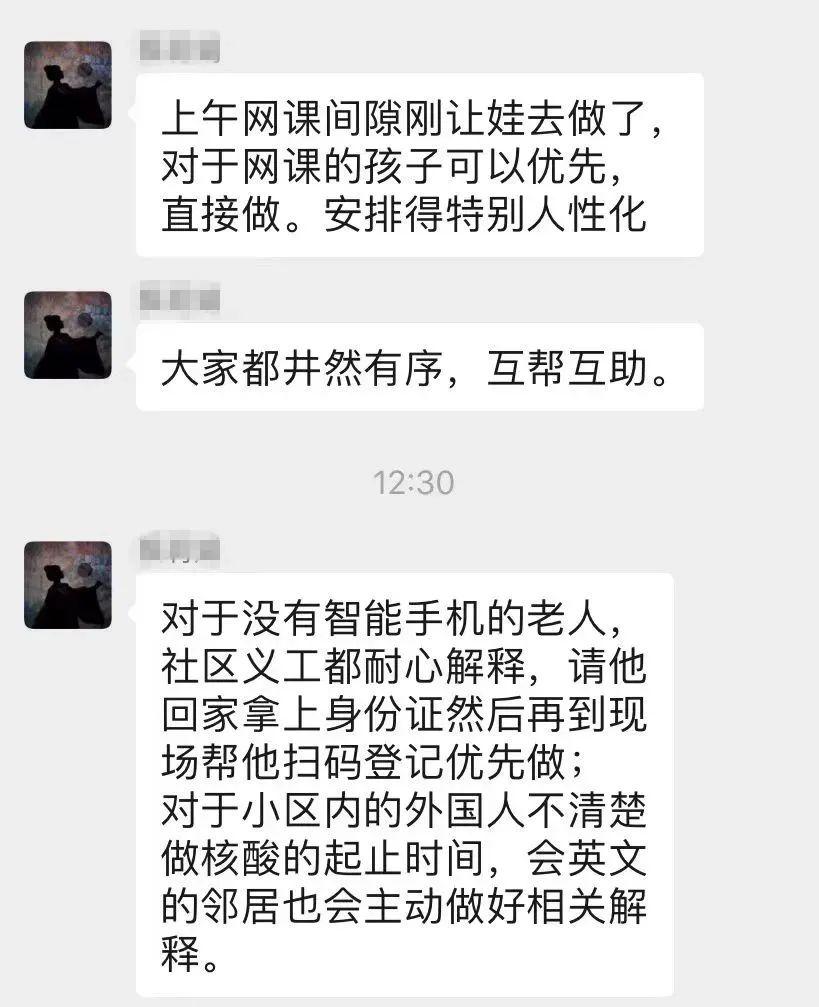819x1007 pixels.
Task: Tap the sender's avatar beside the '大家都井然有序' message
Action: [68, 335]
